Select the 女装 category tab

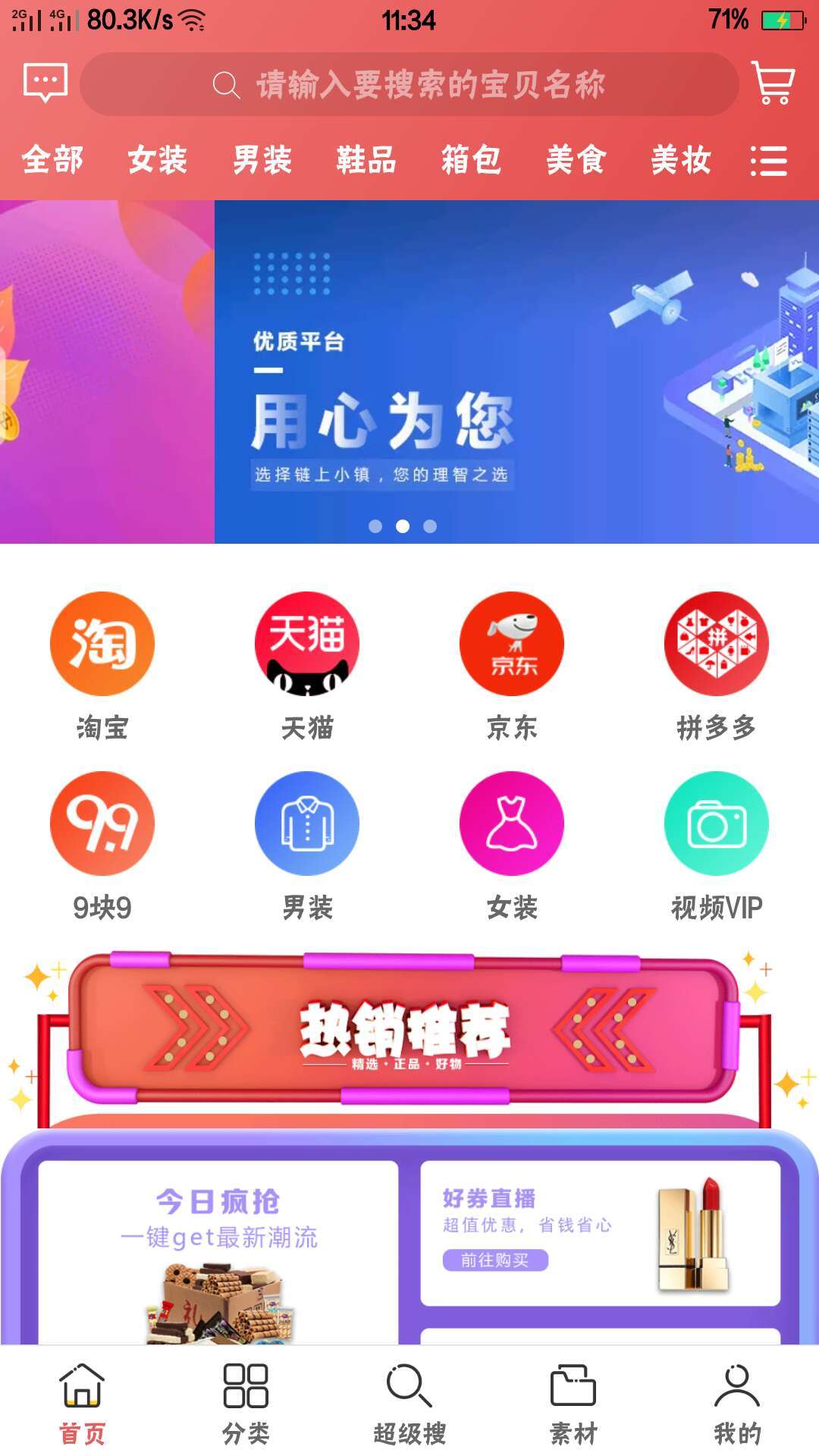click(157, 160)
